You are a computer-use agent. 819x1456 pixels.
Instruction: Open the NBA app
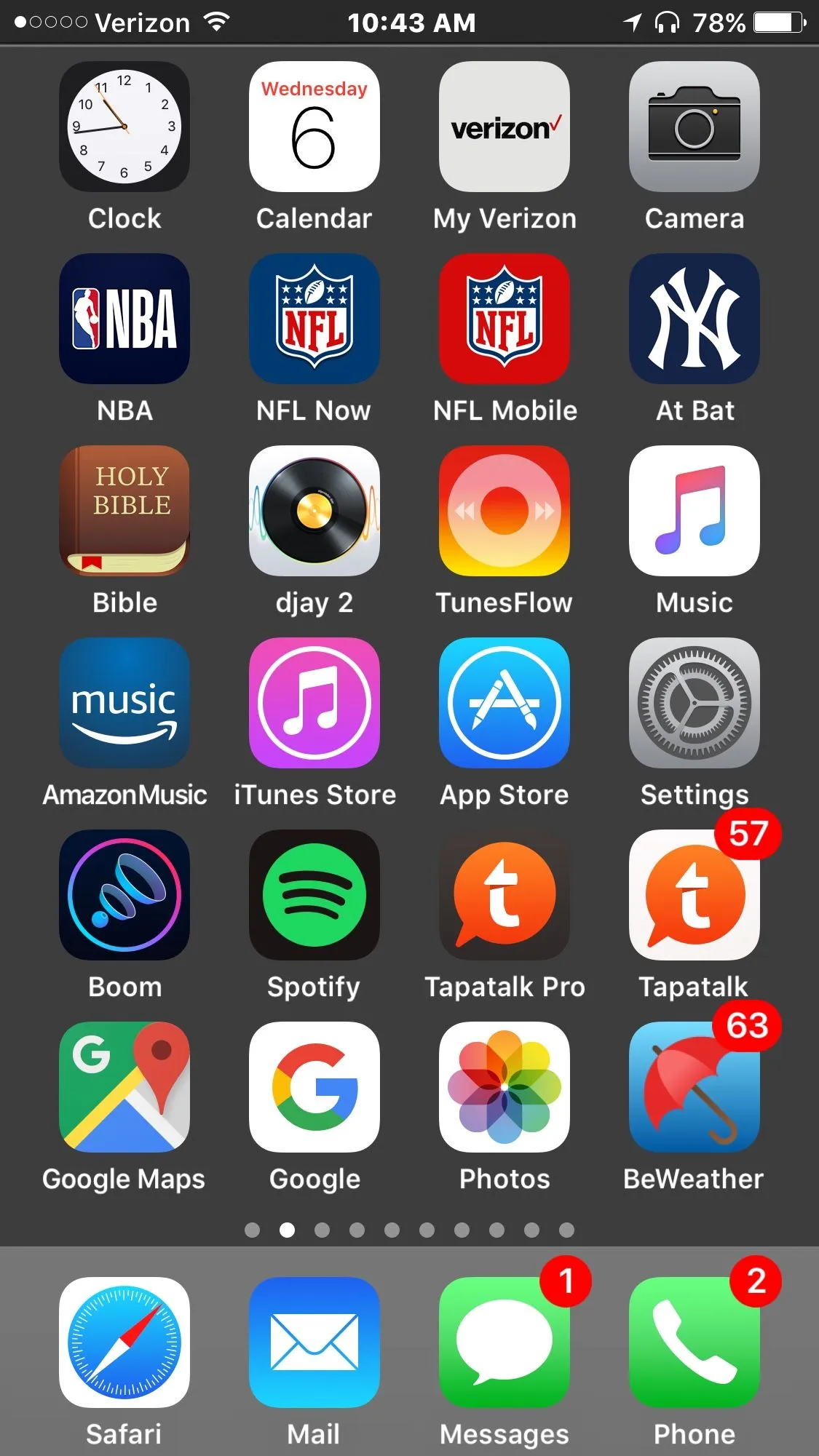pos(124,319)
